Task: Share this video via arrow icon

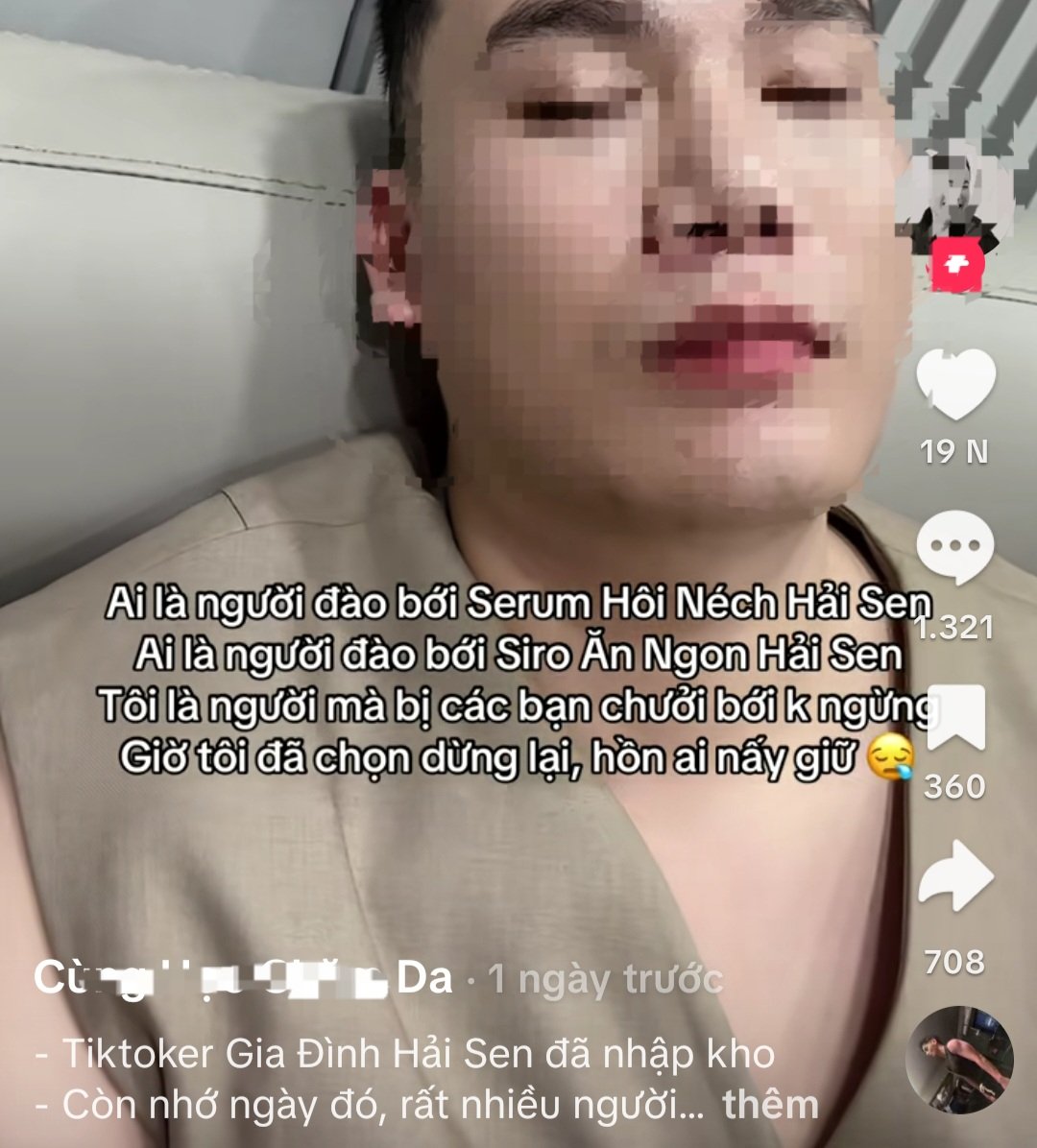Action: point(955,877)
